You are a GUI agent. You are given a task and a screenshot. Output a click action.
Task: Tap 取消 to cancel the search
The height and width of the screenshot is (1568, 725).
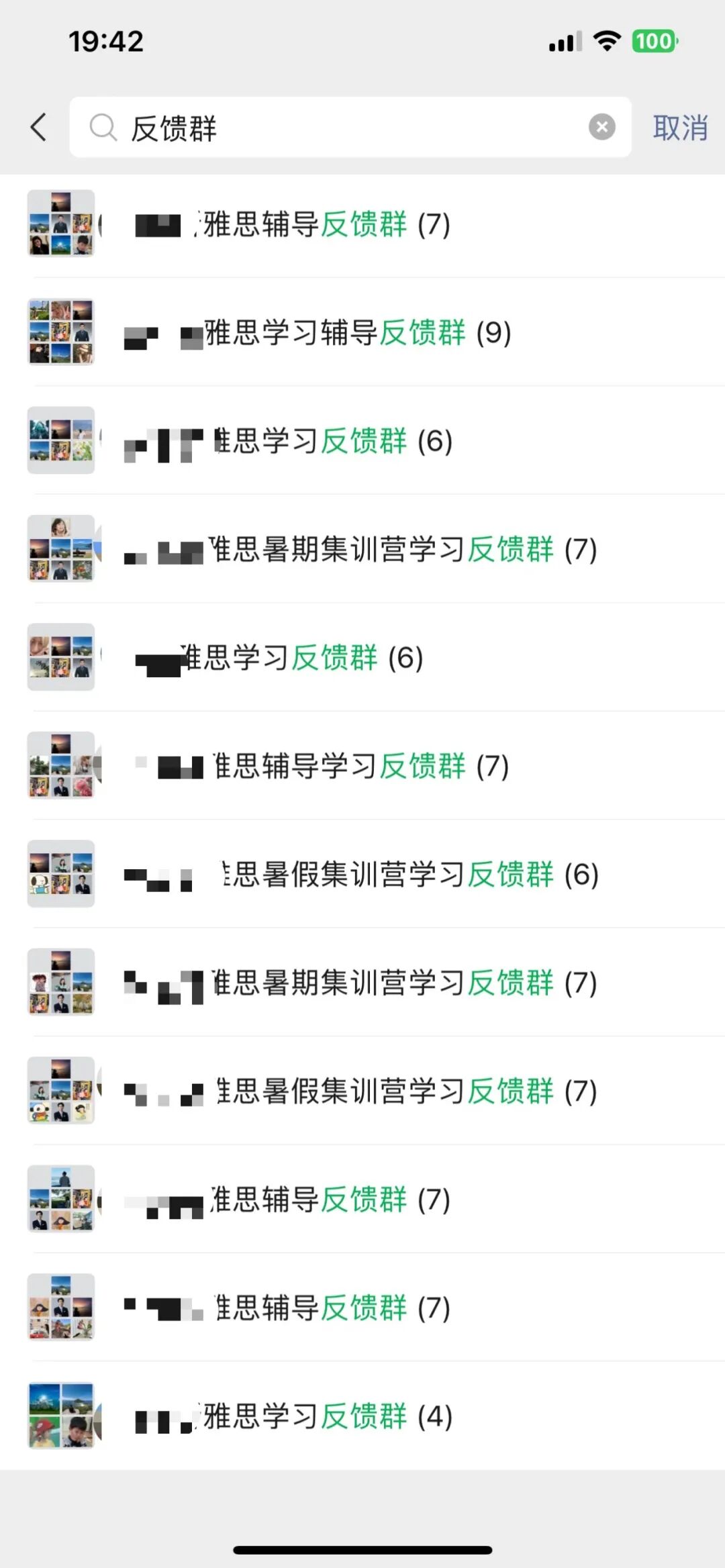(680, 128)
